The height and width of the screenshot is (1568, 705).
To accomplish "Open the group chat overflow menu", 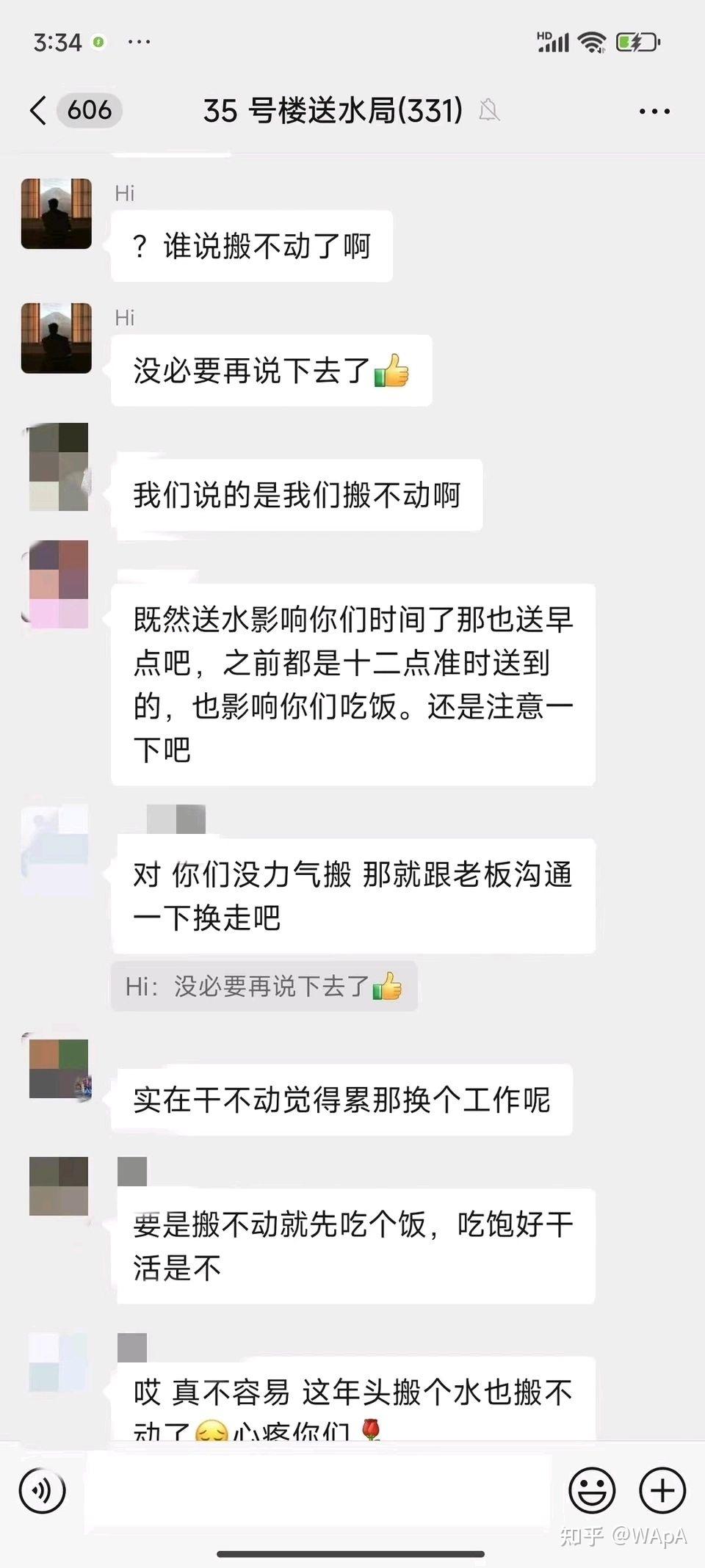I will pyautogui.click(x=654, y=112).
